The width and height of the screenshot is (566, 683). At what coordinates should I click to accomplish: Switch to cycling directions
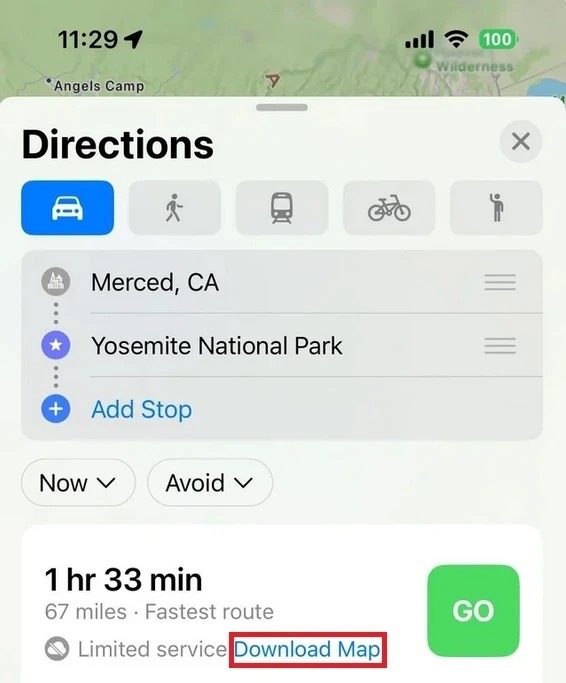click(x=389, y=208)
